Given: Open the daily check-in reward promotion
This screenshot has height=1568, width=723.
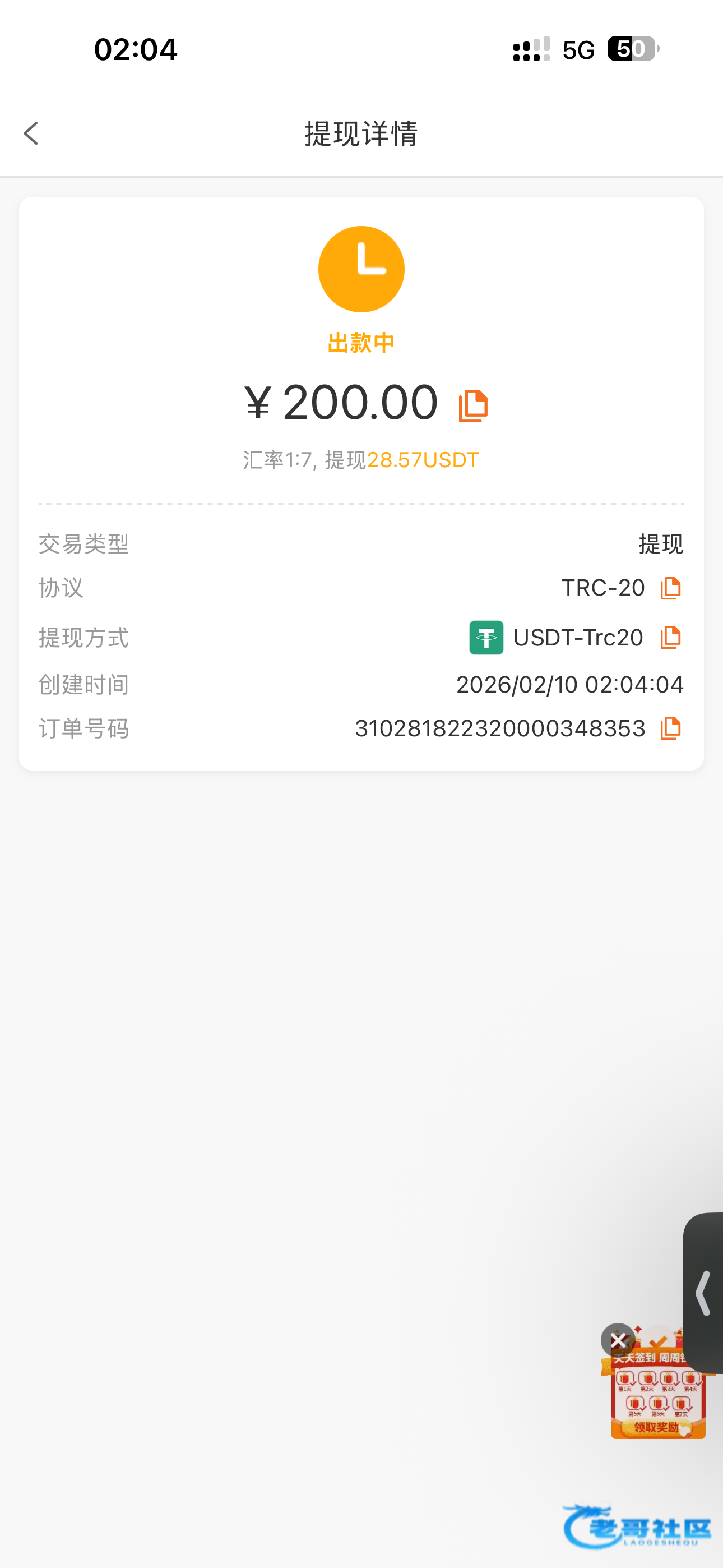Looking at the screenshot, I should coord(657,1399).
